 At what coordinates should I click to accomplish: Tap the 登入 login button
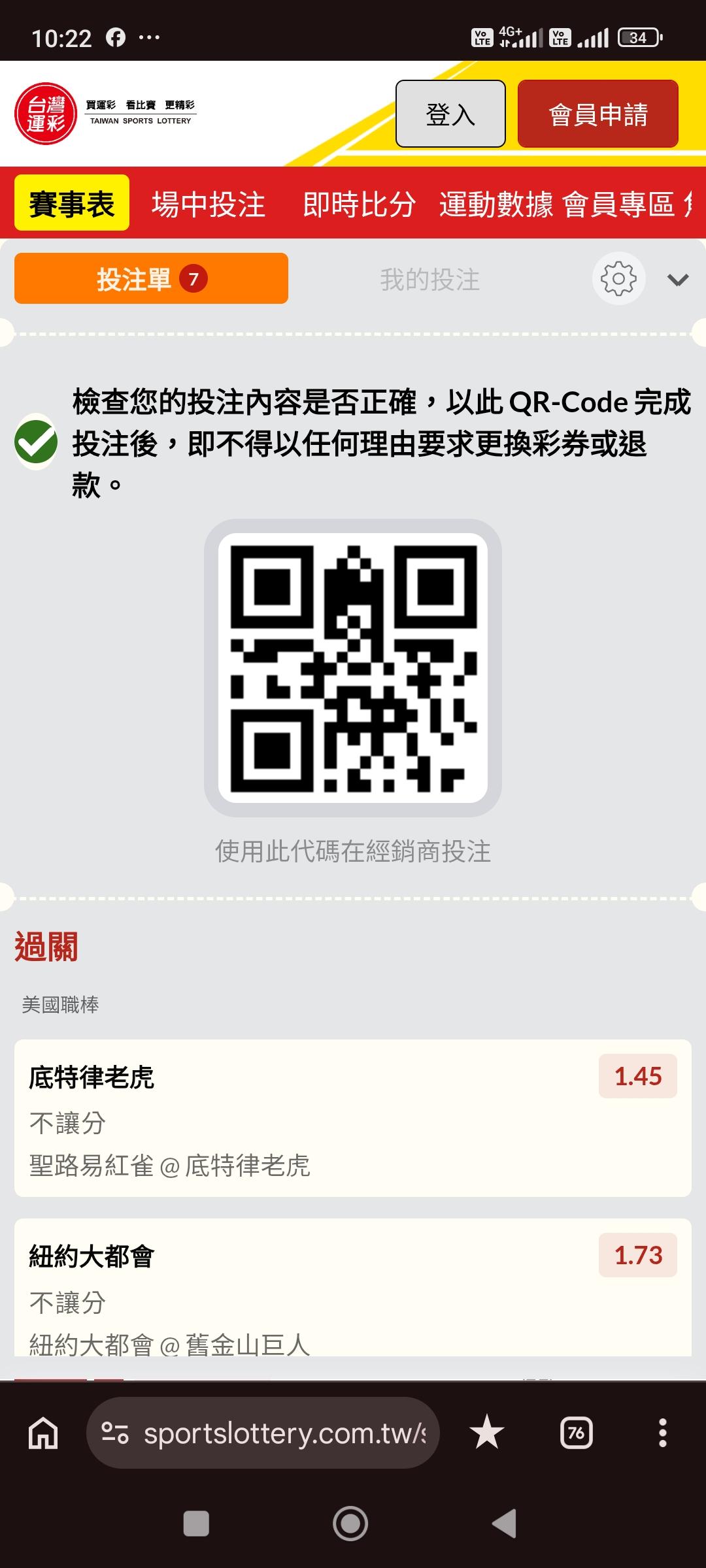pyautogui.click(x=450, y=114)
